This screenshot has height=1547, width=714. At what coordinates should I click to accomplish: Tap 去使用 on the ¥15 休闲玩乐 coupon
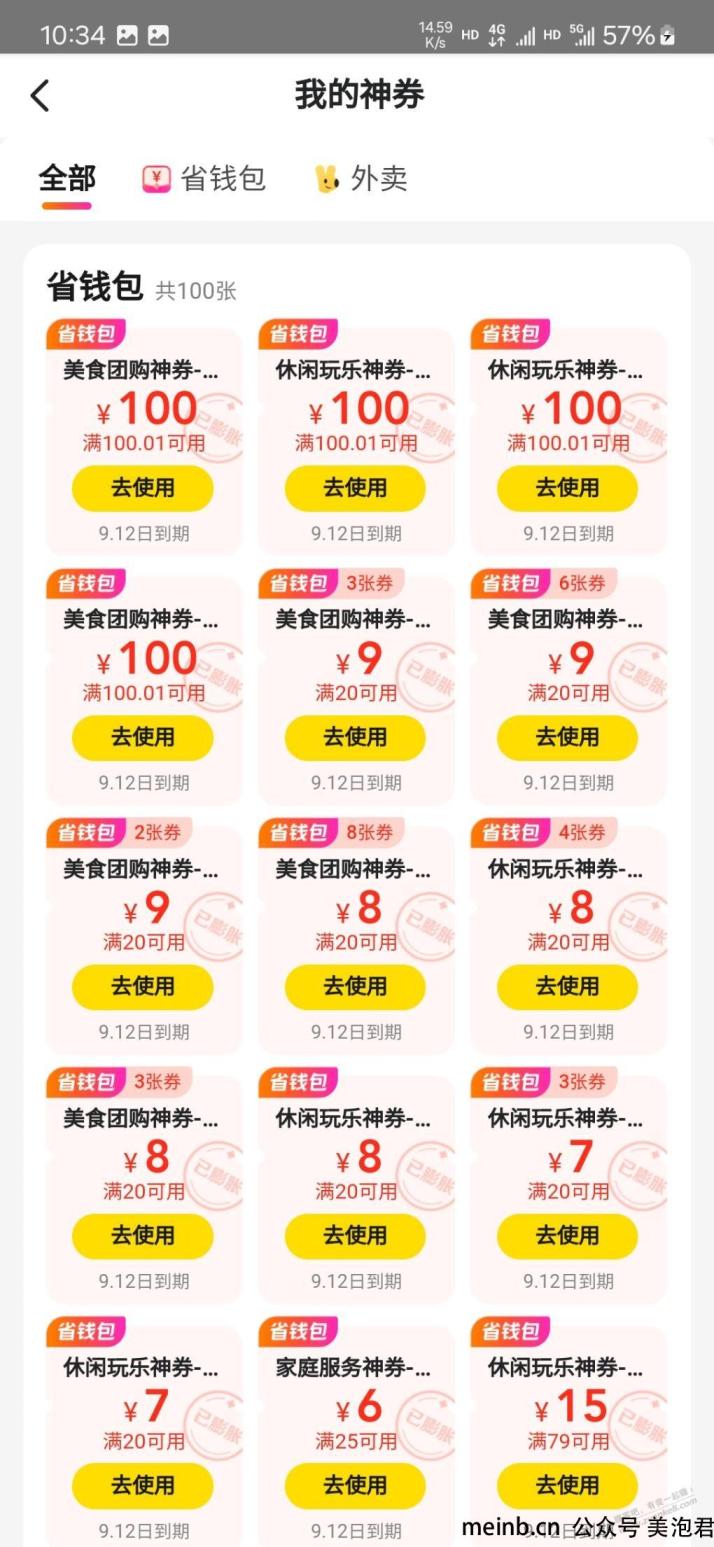point(567,1485)
